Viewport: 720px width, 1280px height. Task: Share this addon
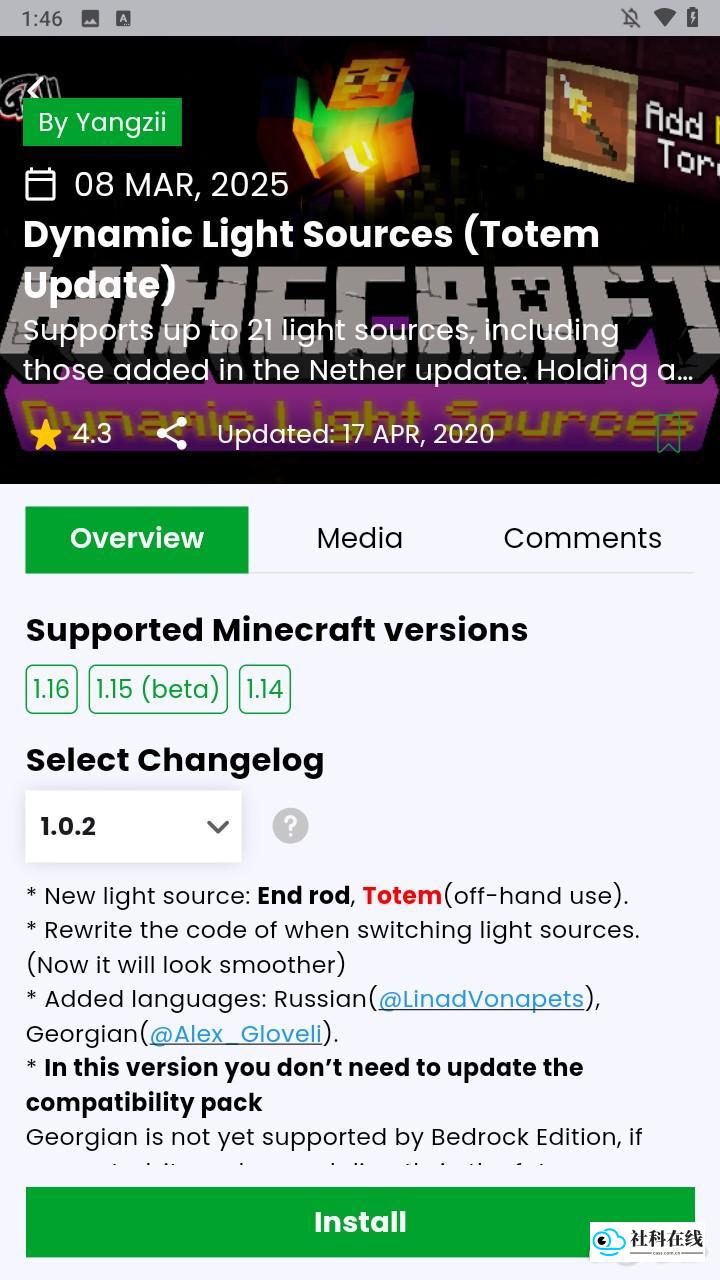(172, 433)
